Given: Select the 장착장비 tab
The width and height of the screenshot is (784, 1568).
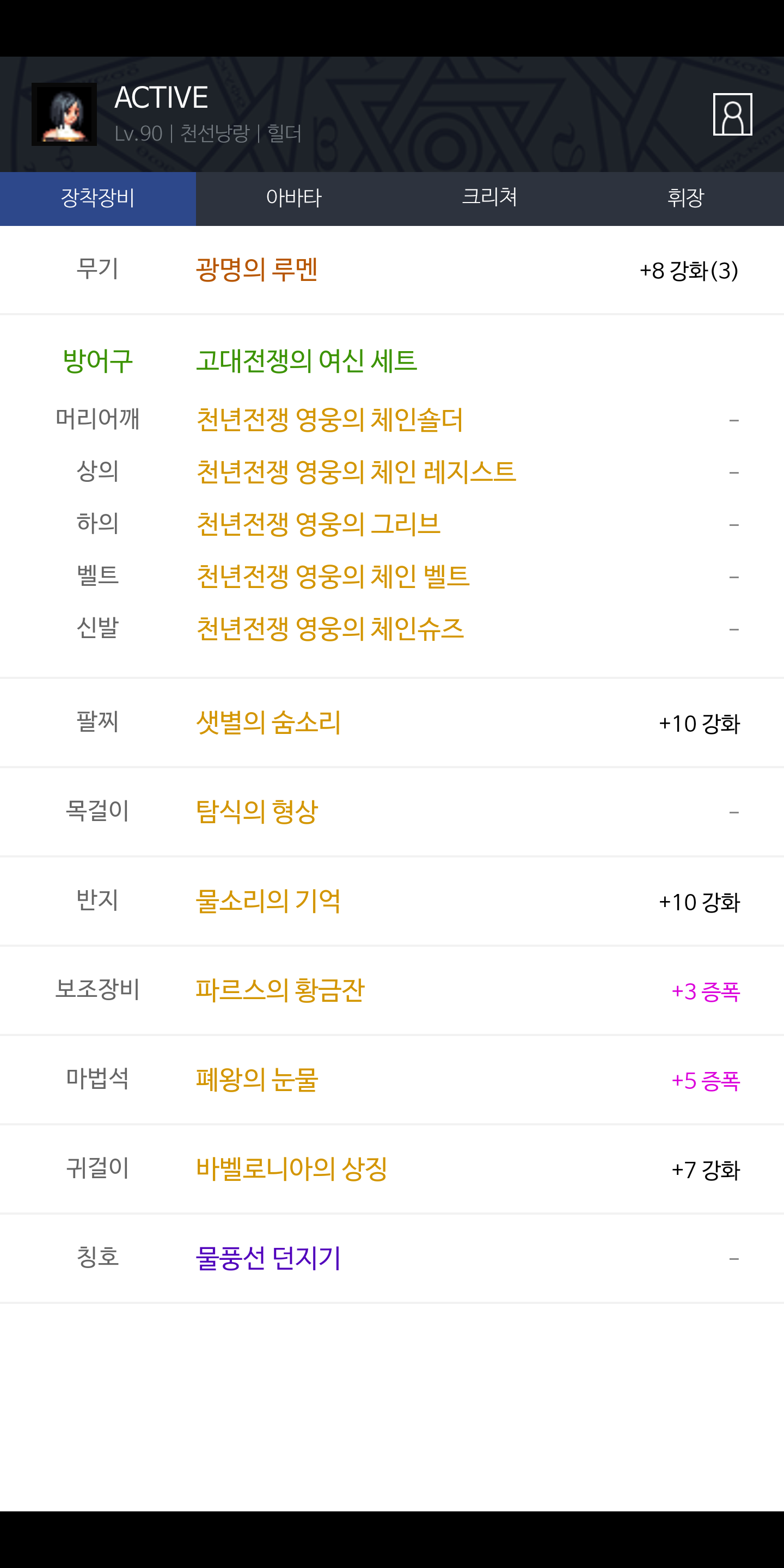Looking at the screenshot, I should click(98, 198).
